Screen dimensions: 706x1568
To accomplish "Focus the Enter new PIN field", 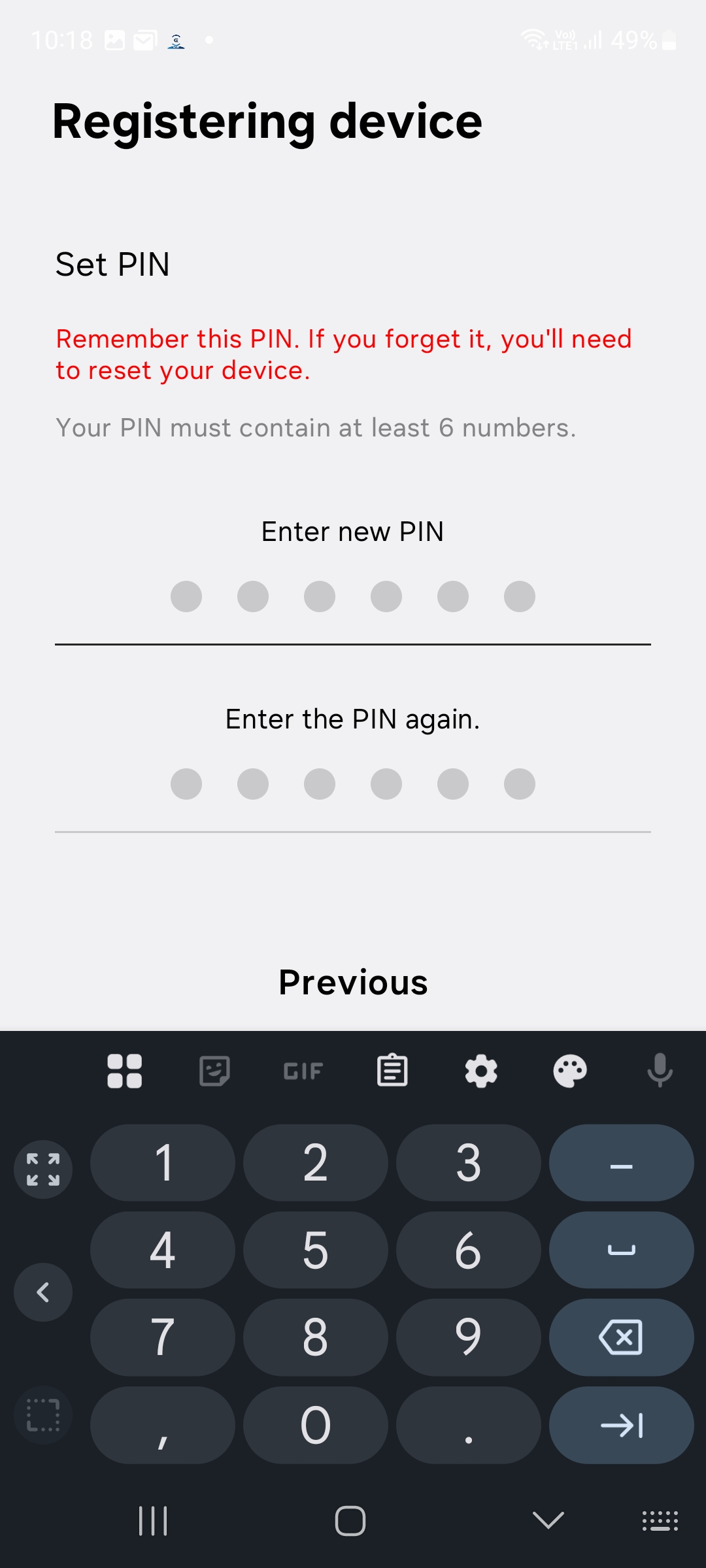I will pos(353,596).
